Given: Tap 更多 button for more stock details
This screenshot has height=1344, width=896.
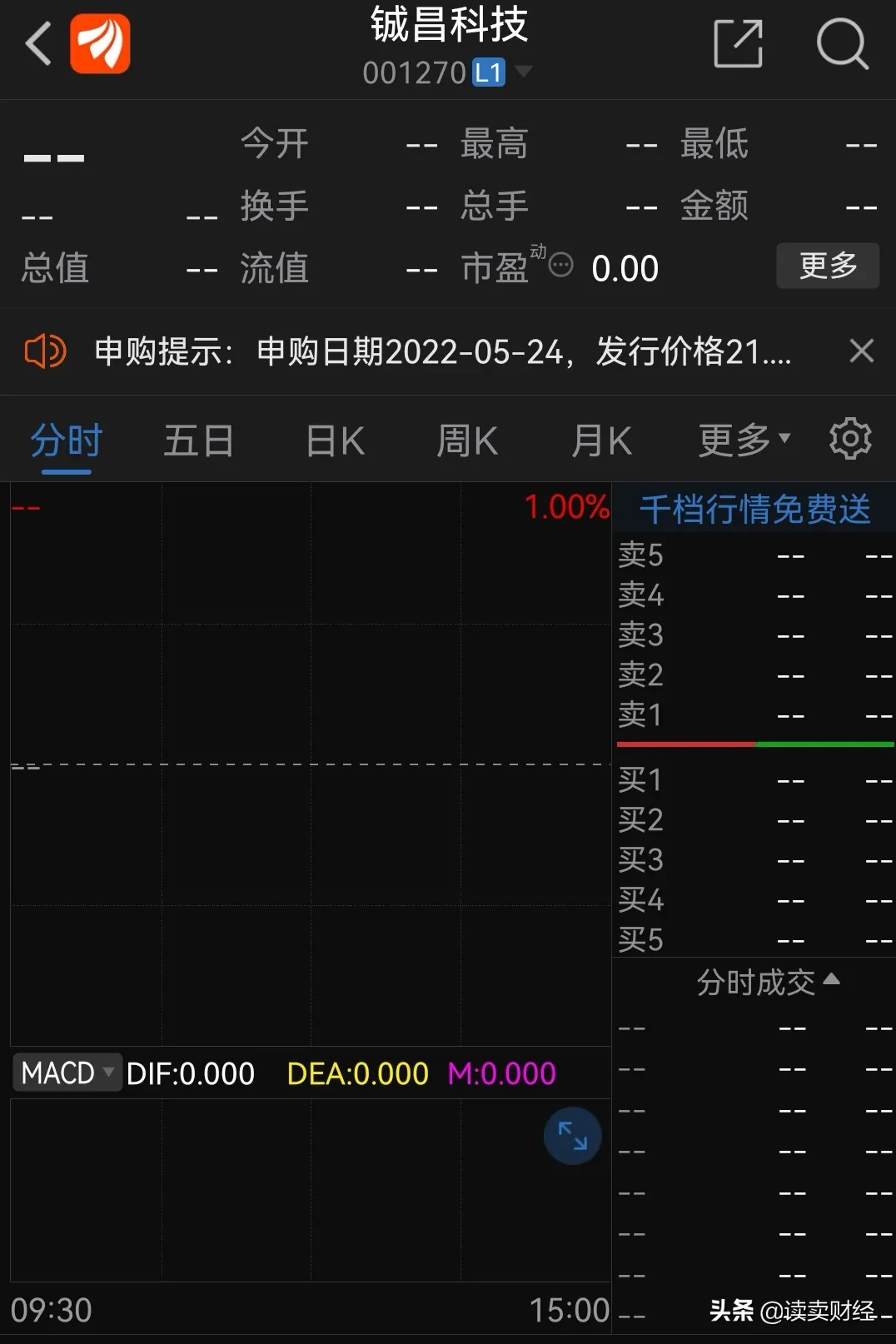Looking at the screenshot, I should click(x=827, y=266).
